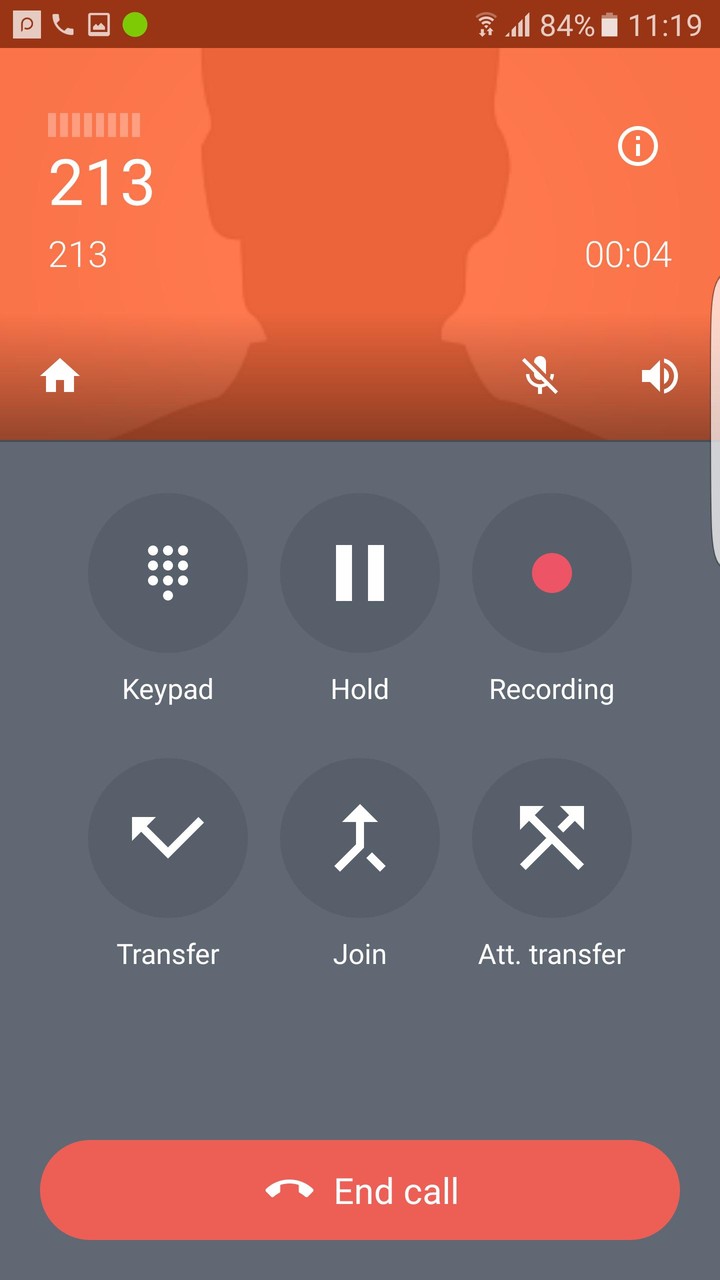Open the Keypad during the call

coord(168,572)
